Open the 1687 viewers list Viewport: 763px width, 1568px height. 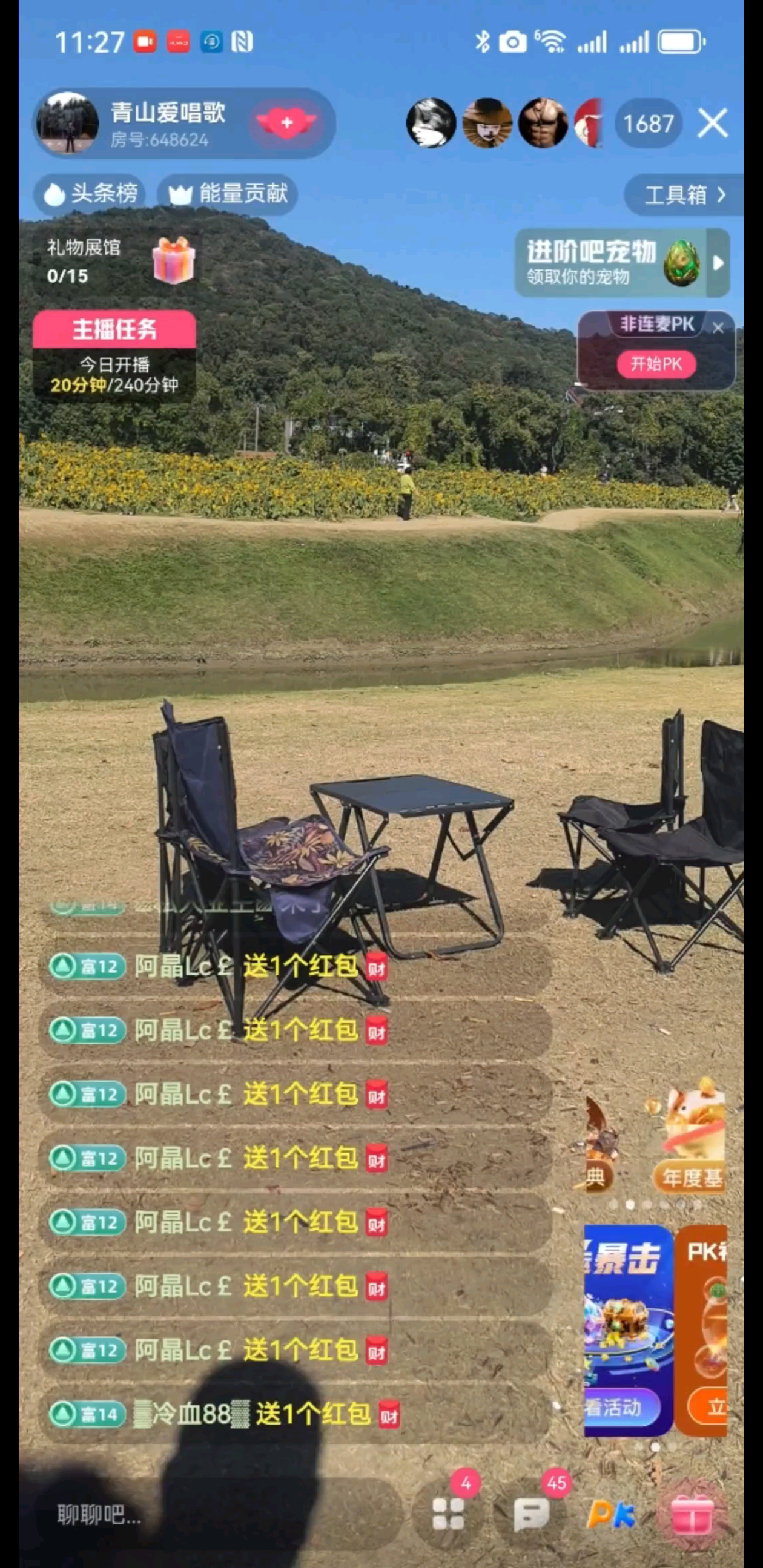click(648, 124)
